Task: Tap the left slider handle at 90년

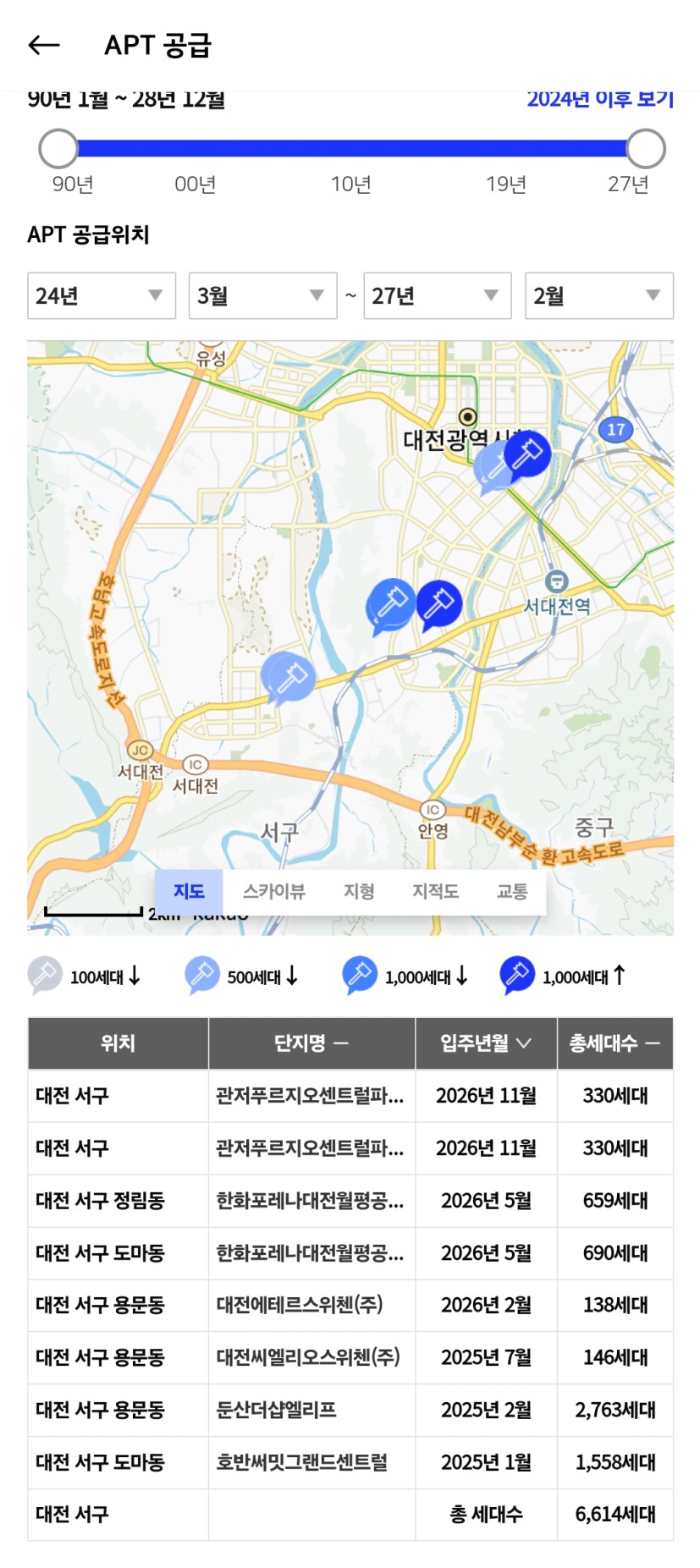Action: (x=58, y=149)
